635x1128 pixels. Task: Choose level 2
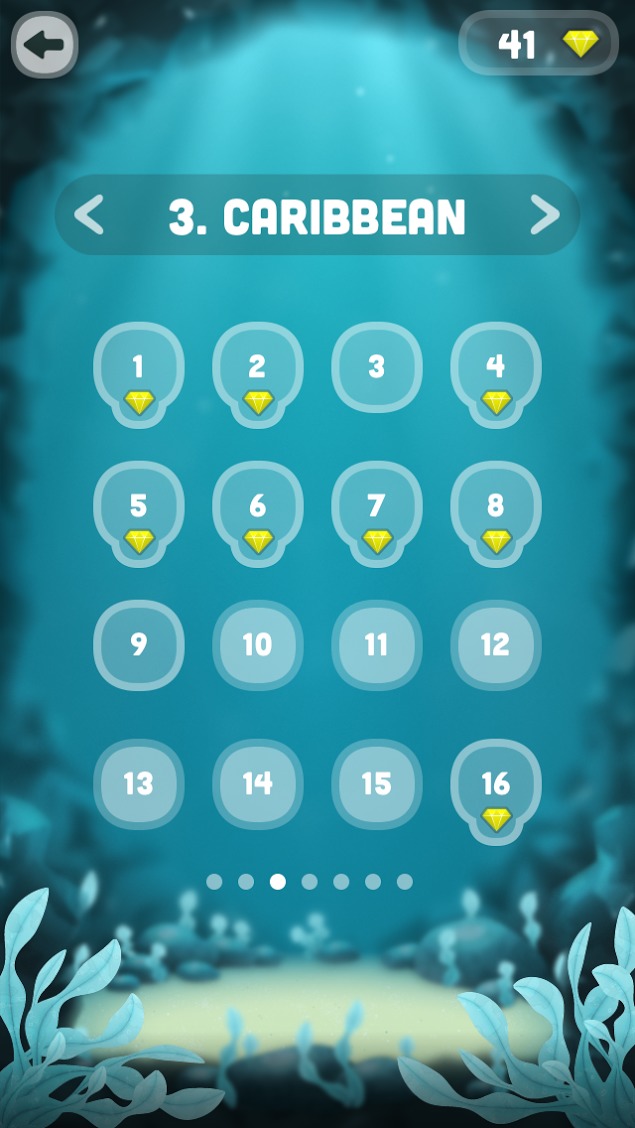[x=257, y=375]
